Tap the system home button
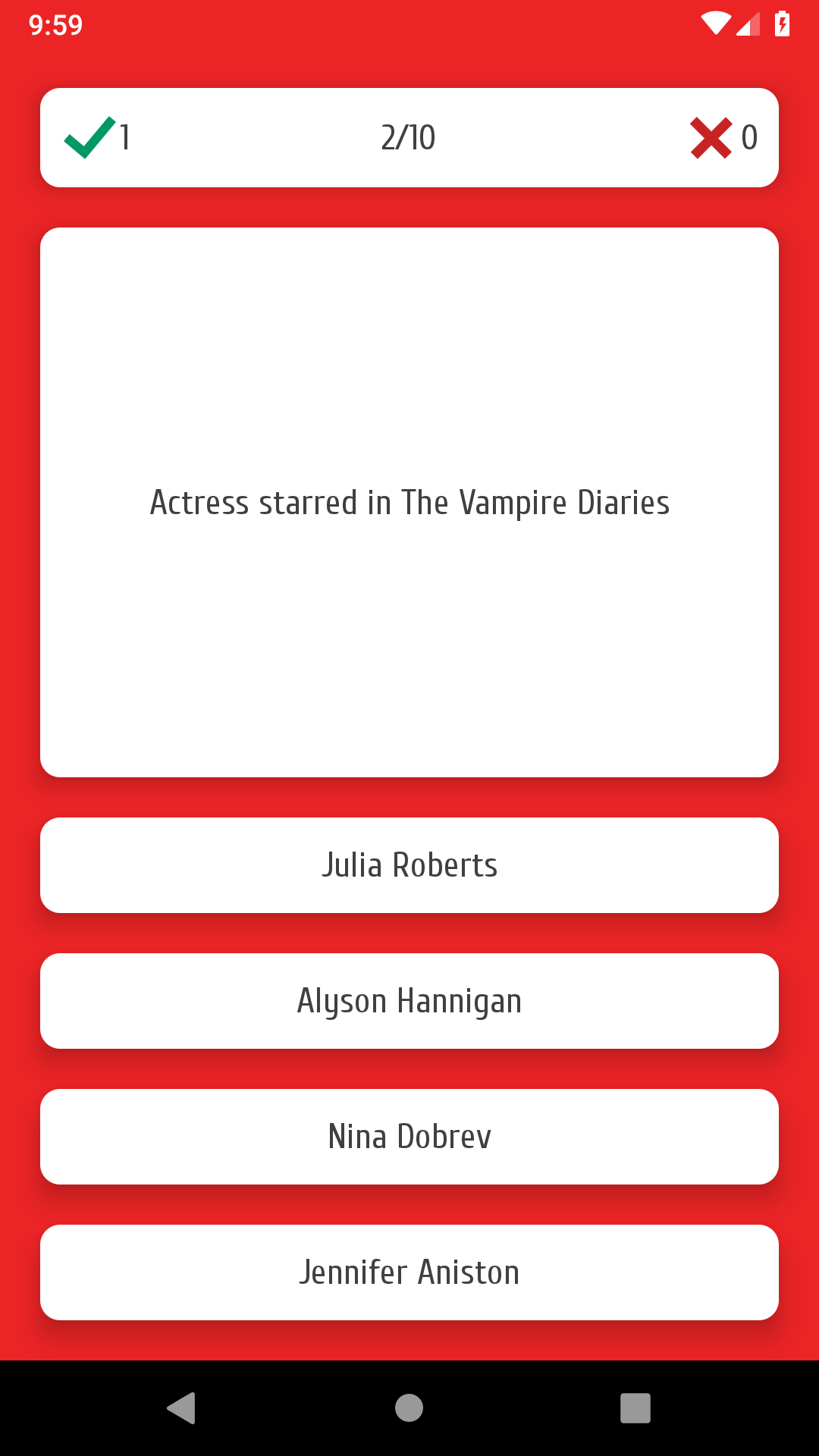 click(x=409, y=1408)
